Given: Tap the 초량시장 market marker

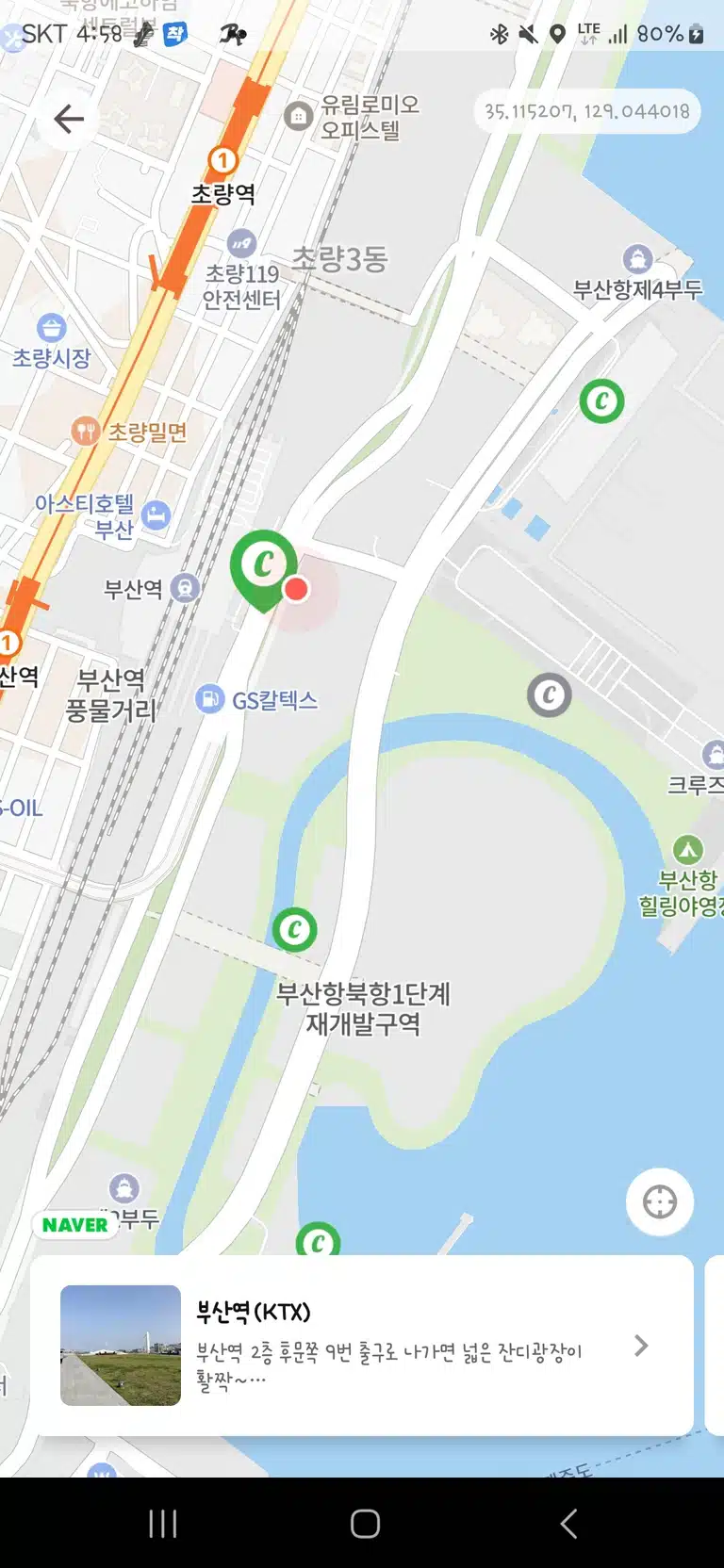Looking at the screenshot, I should pos(51,342).
